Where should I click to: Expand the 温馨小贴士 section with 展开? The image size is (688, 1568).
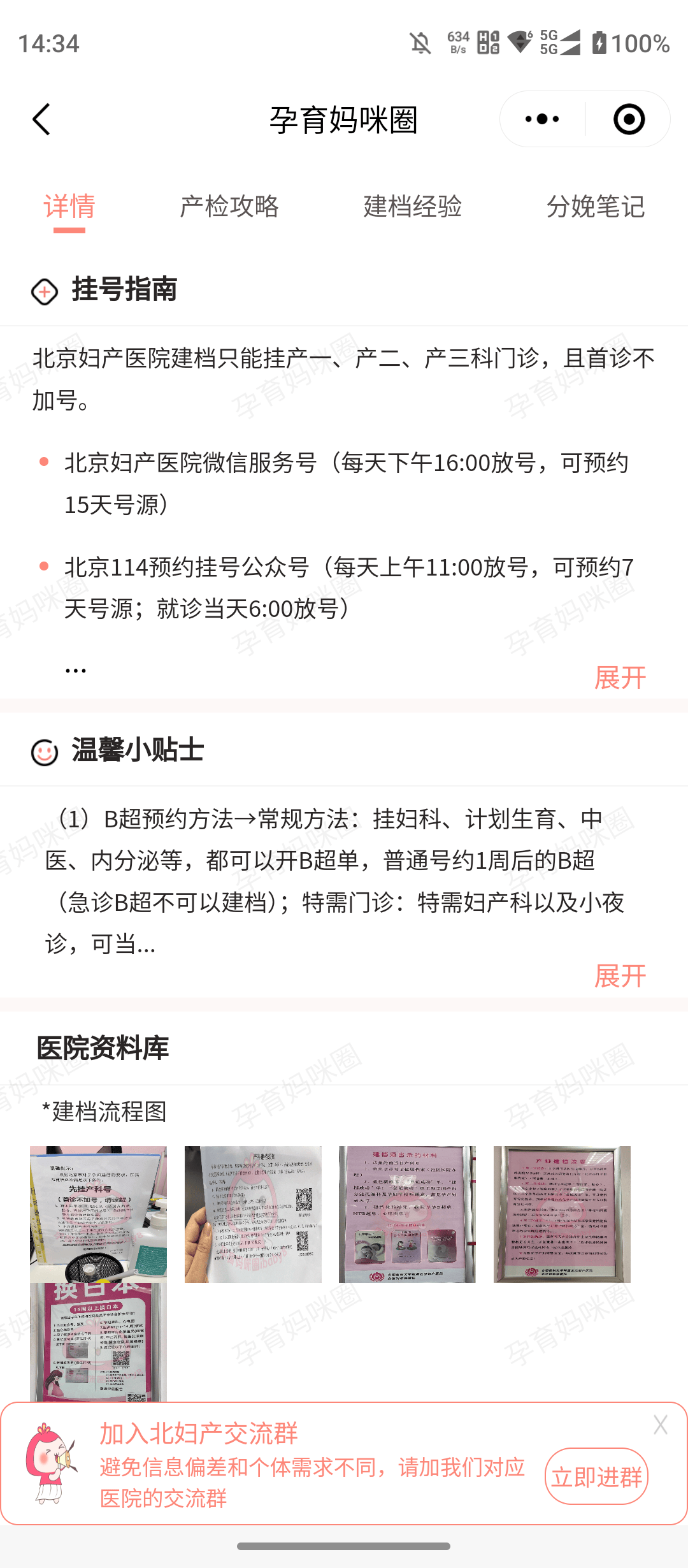[x=620, y=975]
